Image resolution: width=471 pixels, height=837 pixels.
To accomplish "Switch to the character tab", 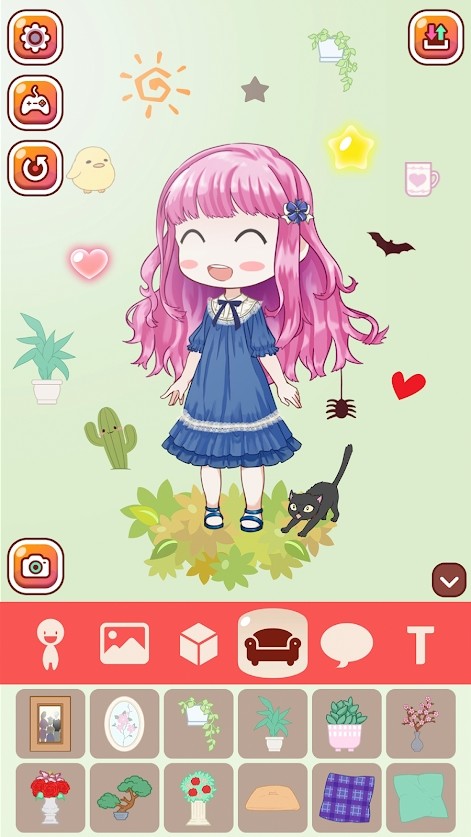I will (50, 644).
